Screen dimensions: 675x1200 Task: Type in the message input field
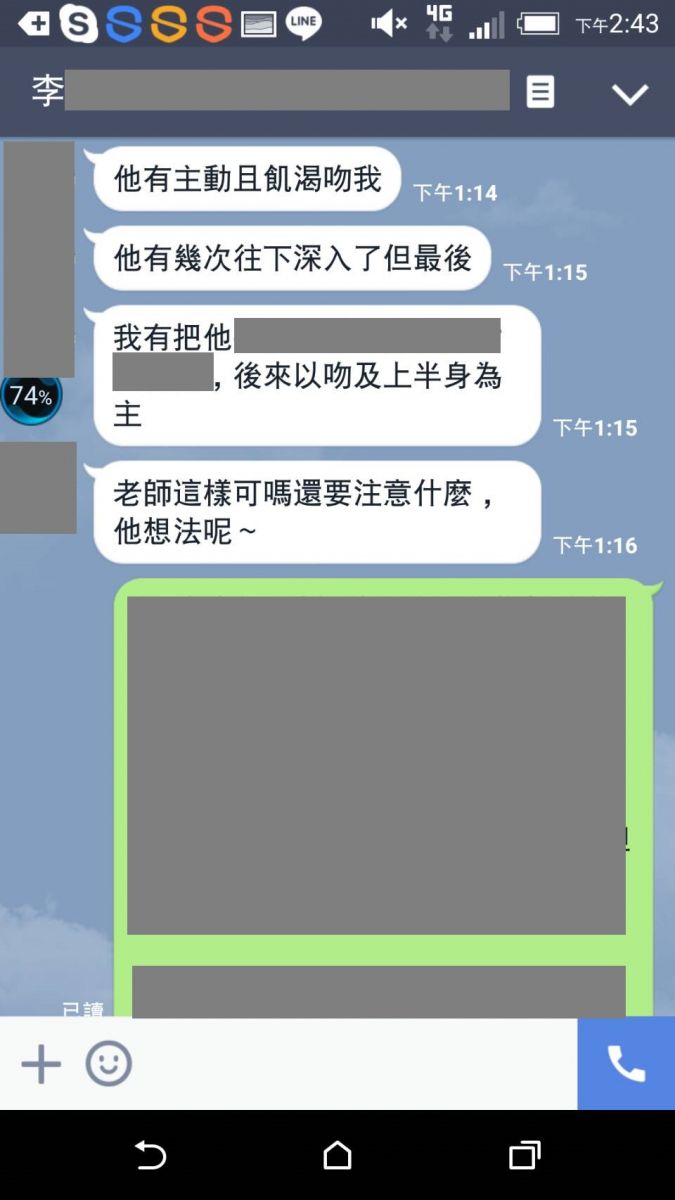350,1064
